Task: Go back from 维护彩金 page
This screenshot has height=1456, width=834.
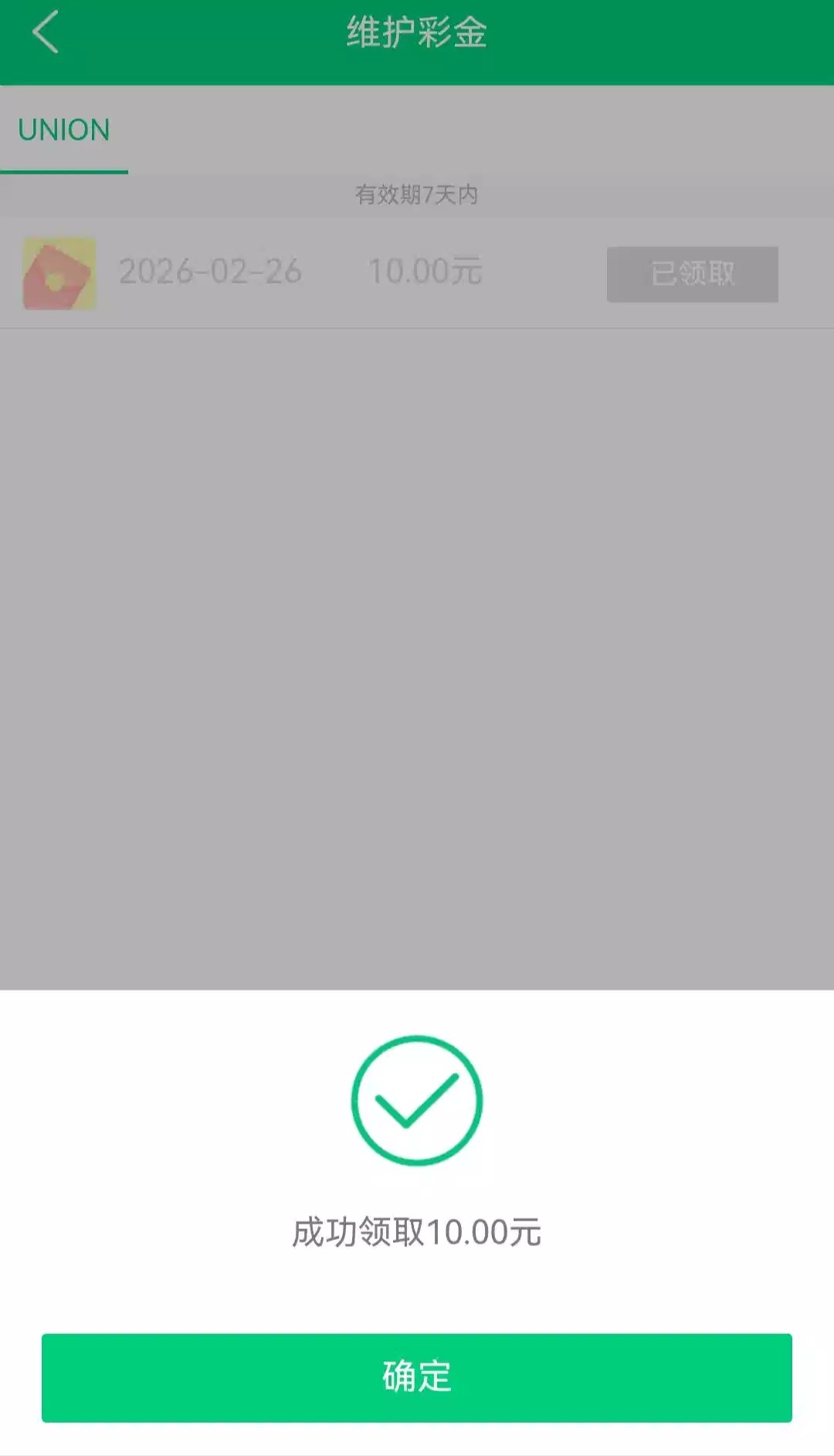Action: point(46,32)
